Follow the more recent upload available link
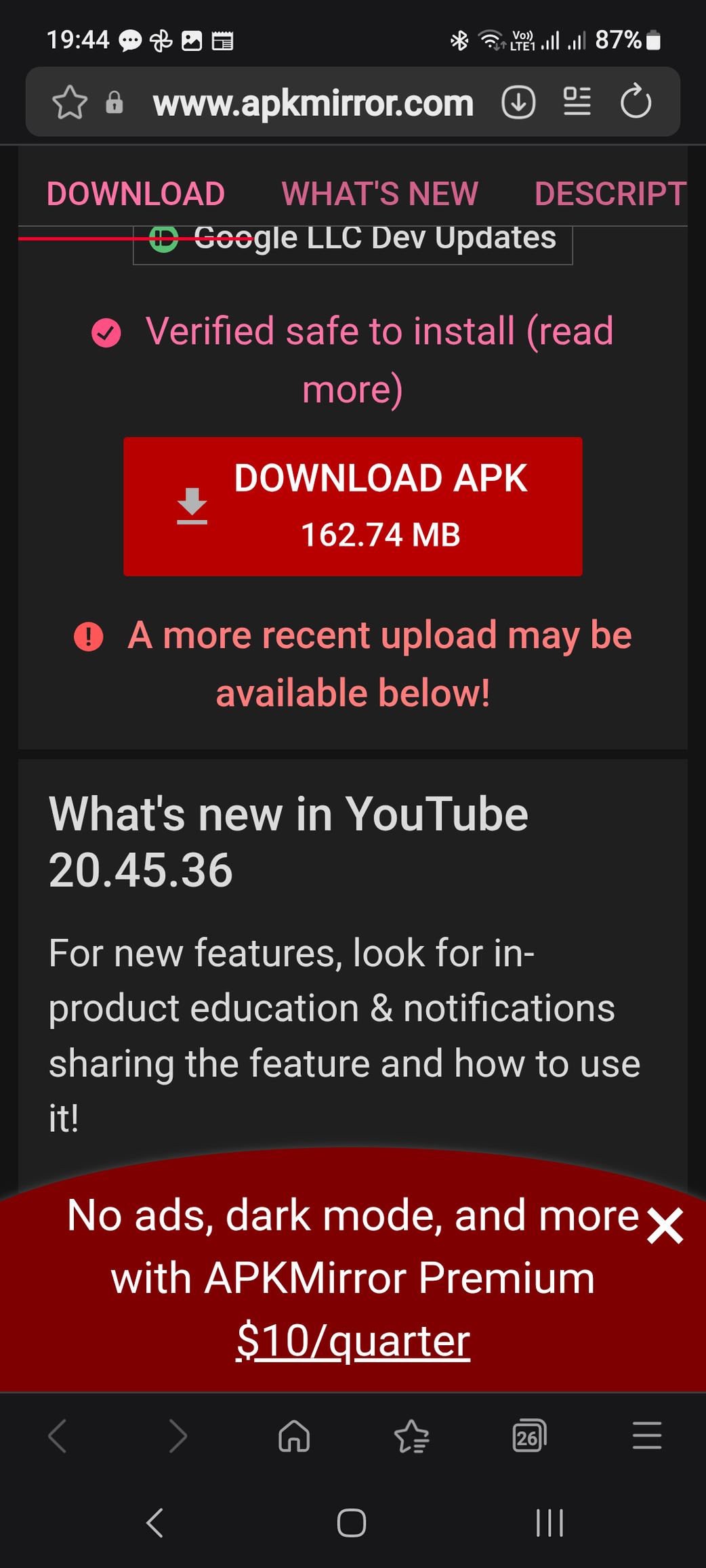706x1568 pixels. tap(378, 664)
